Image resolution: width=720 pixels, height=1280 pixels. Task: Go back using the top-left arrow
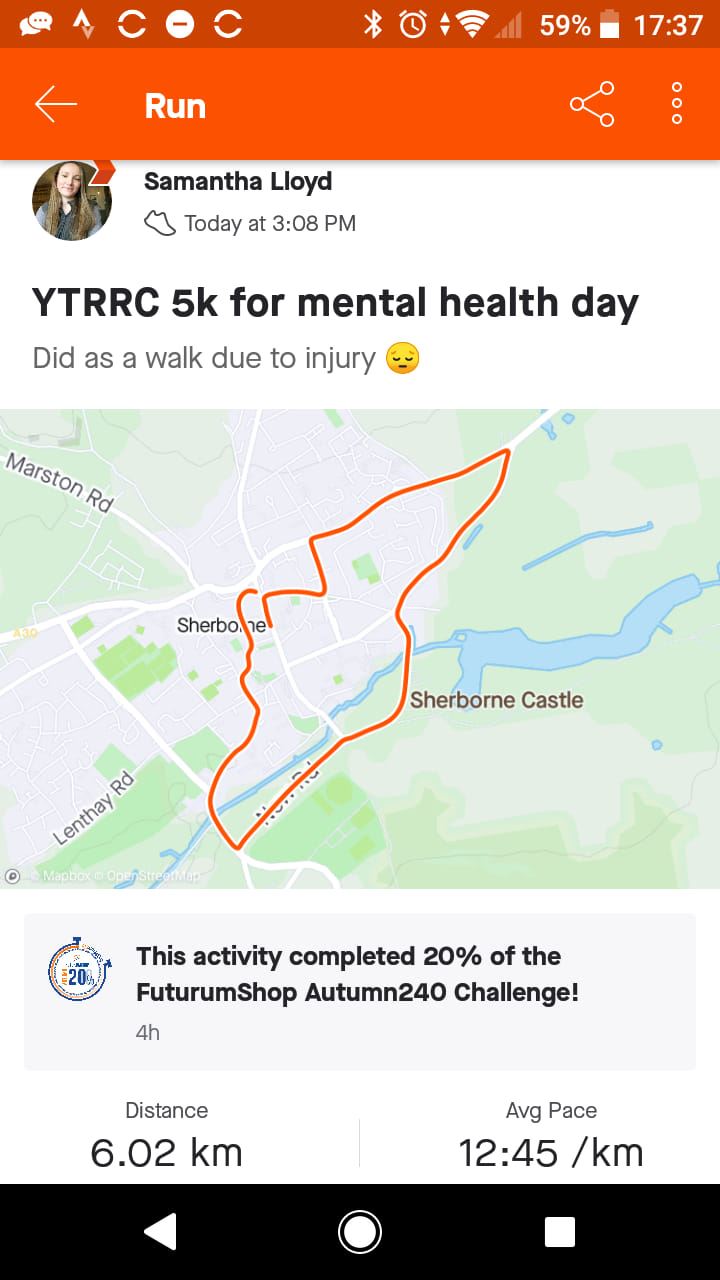pyautogui.click(x=56, y=105)
